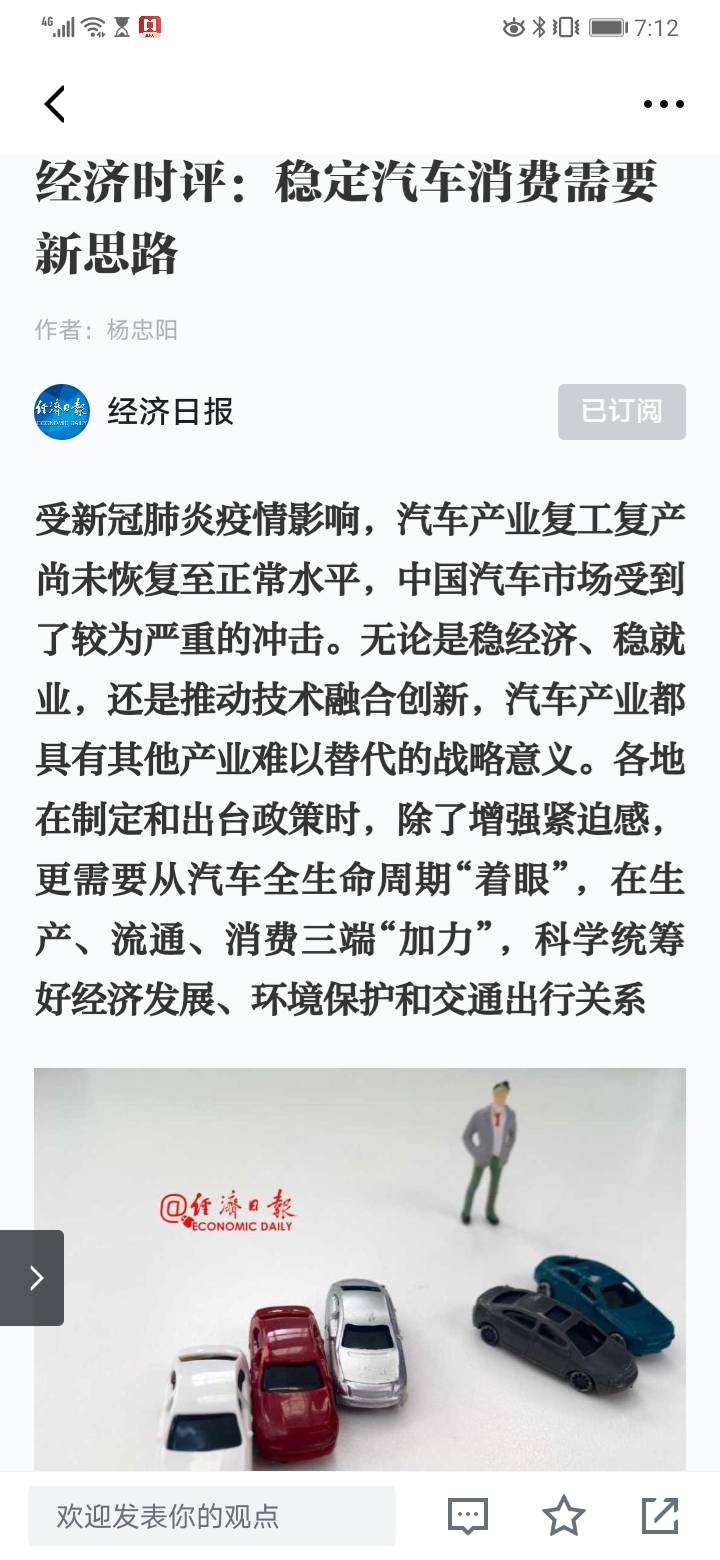The height and width of the screenshot is (1560, 720).
Task: Tap the 欢迎发表你的观点 comment field
Action: pyautogui.click(x=211, y=1516)
